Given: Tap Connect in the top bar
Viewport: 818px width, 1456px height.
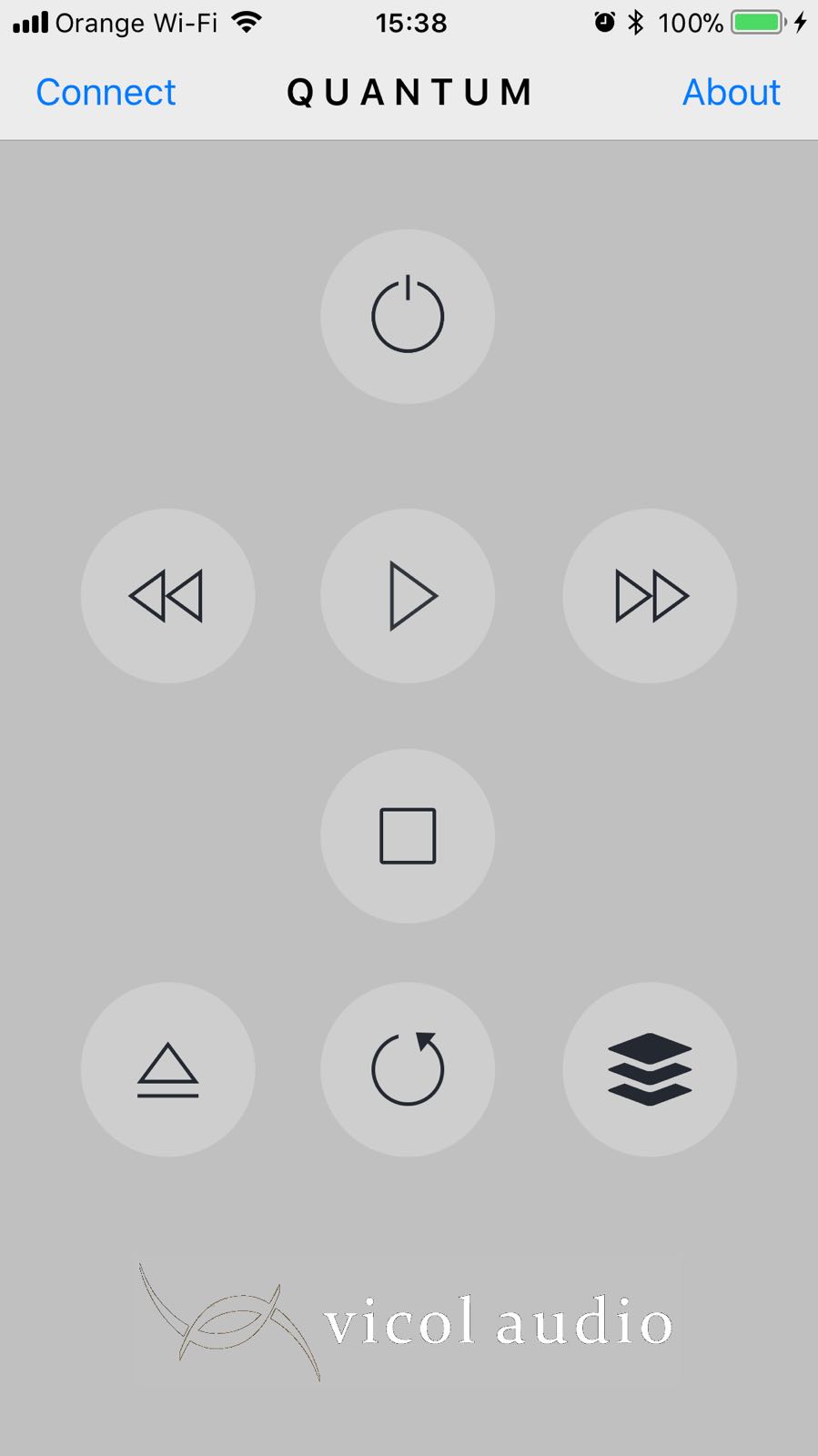Looking at the screenshot, I should tap(106, 92).
